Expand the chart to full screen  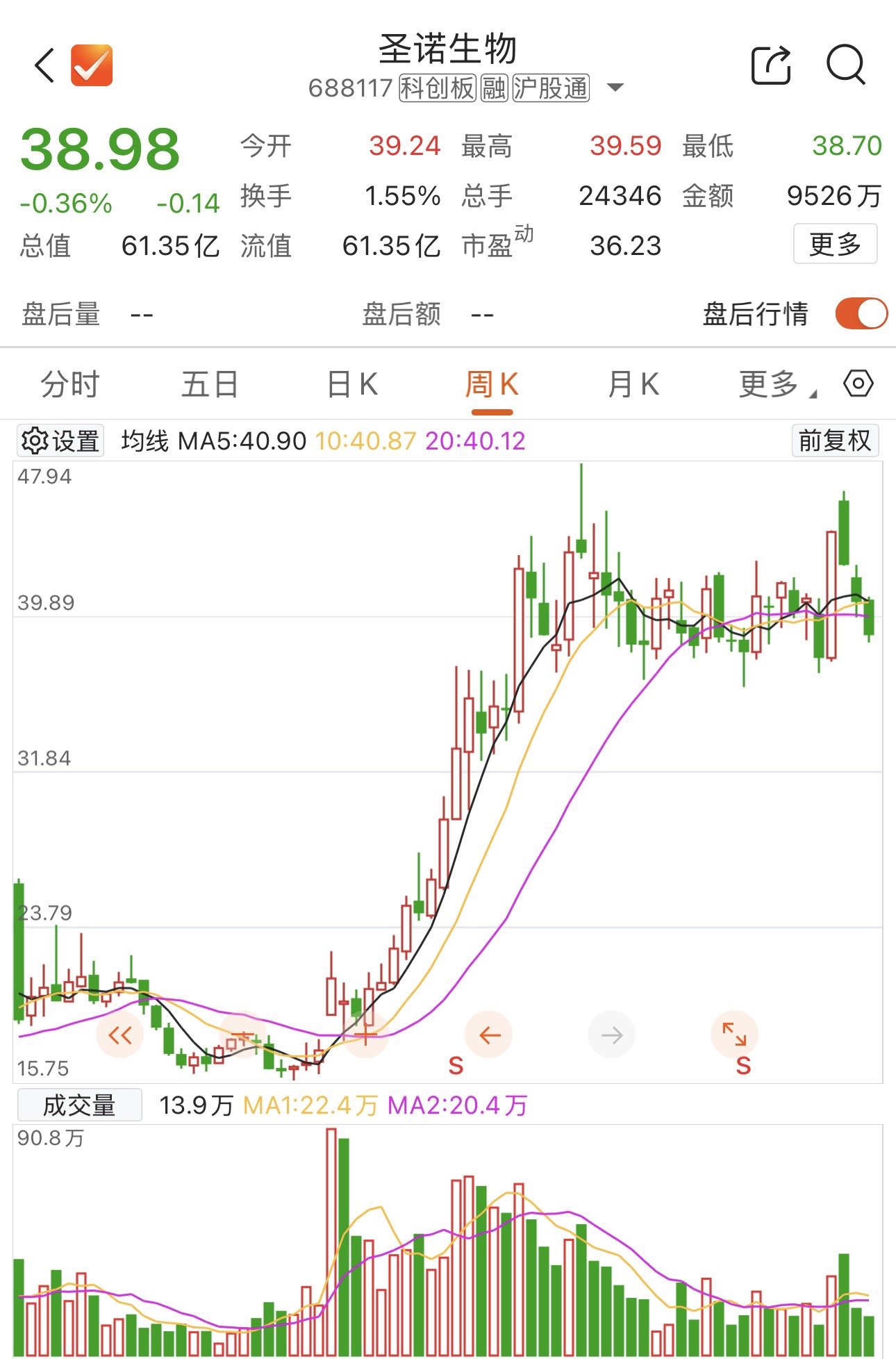734,1035
